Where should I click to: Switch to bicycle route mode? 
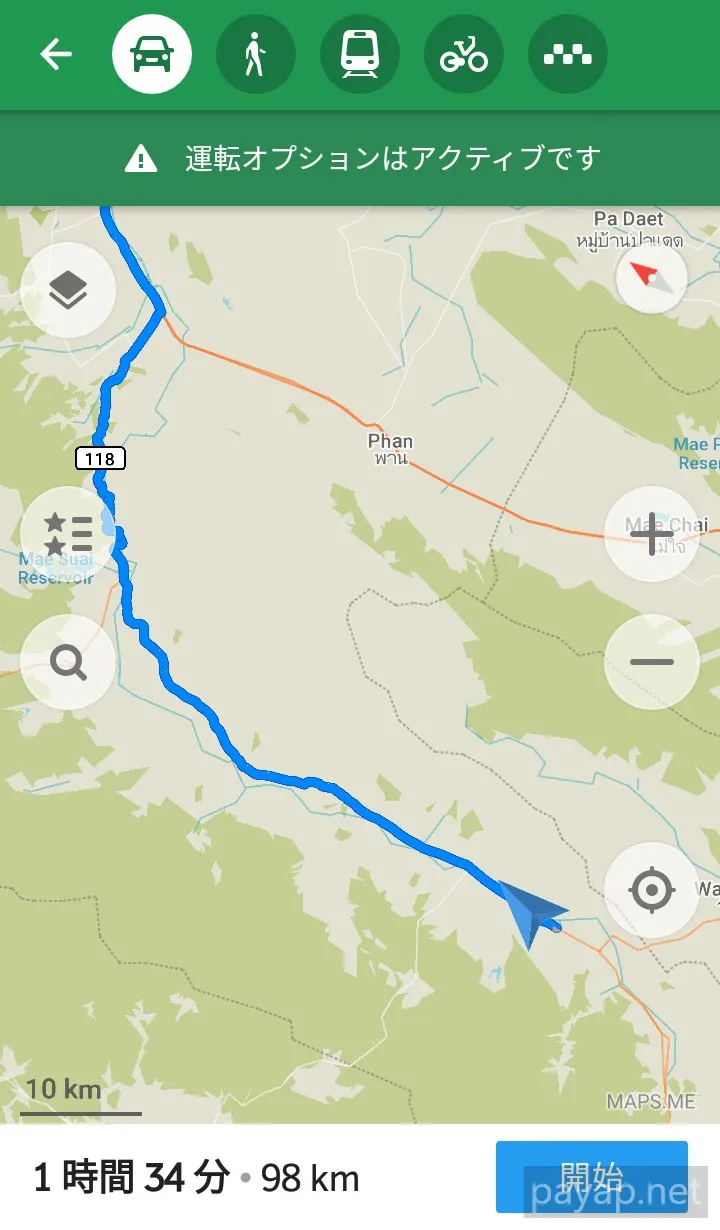coord(464,54)
